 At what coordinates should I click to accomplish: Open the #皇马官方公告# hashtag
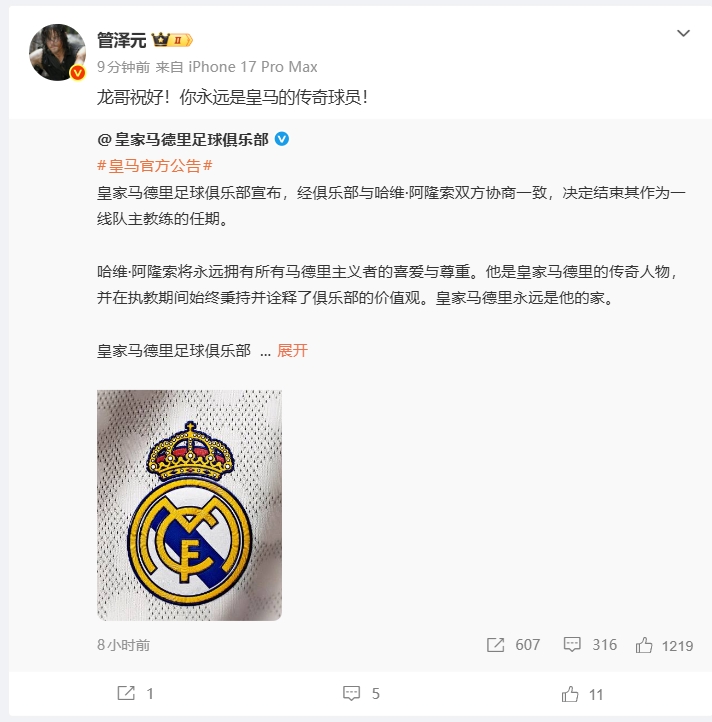tap(154, 166)
